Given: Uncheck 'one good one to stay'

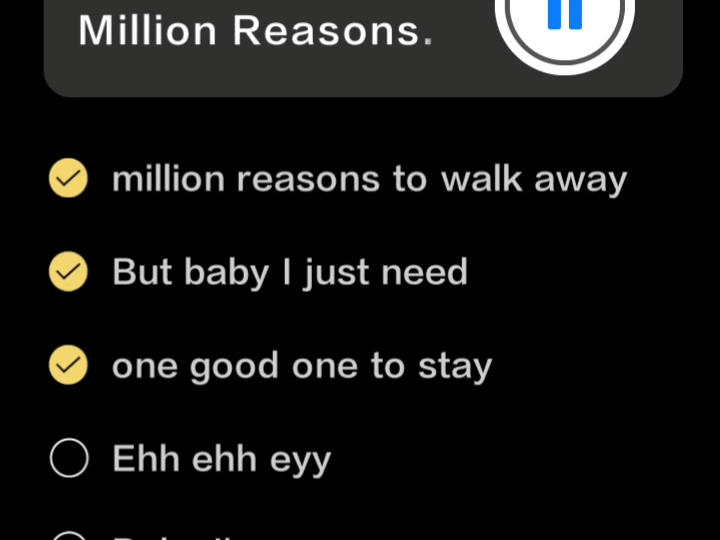Looking at the screenshot, I should [69, 366].
